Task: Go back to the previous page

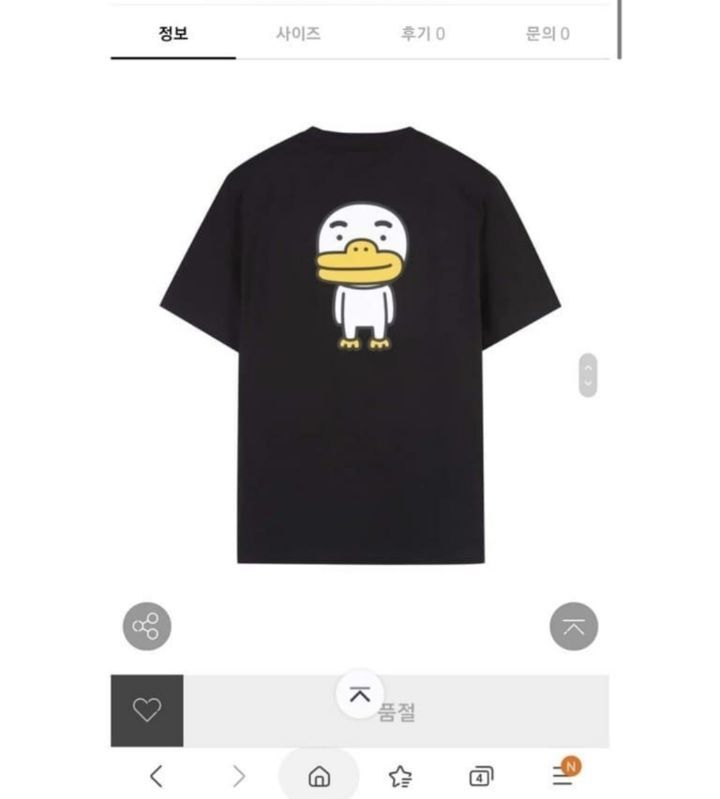Action: (156, 775)
